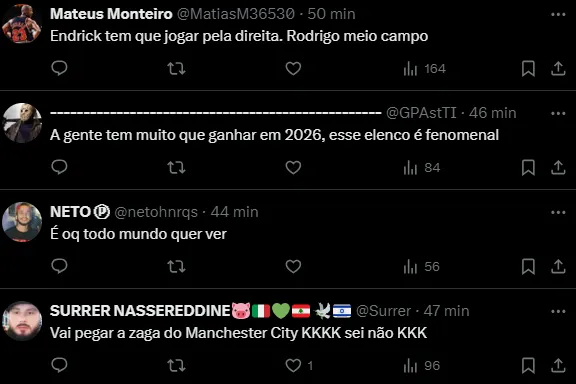This screenshot has height=384, width=576.
Task: Open more options on NETO's tweet
Action: pyautogui.click(x=558, y=212)
